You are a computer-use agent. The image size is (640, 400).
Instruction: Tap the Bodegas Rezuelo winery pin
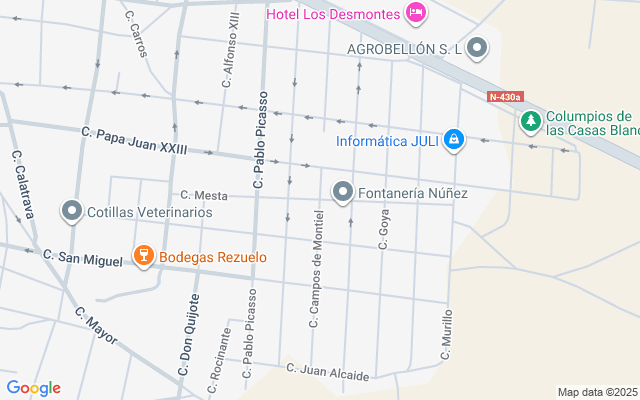click(144, 256)
